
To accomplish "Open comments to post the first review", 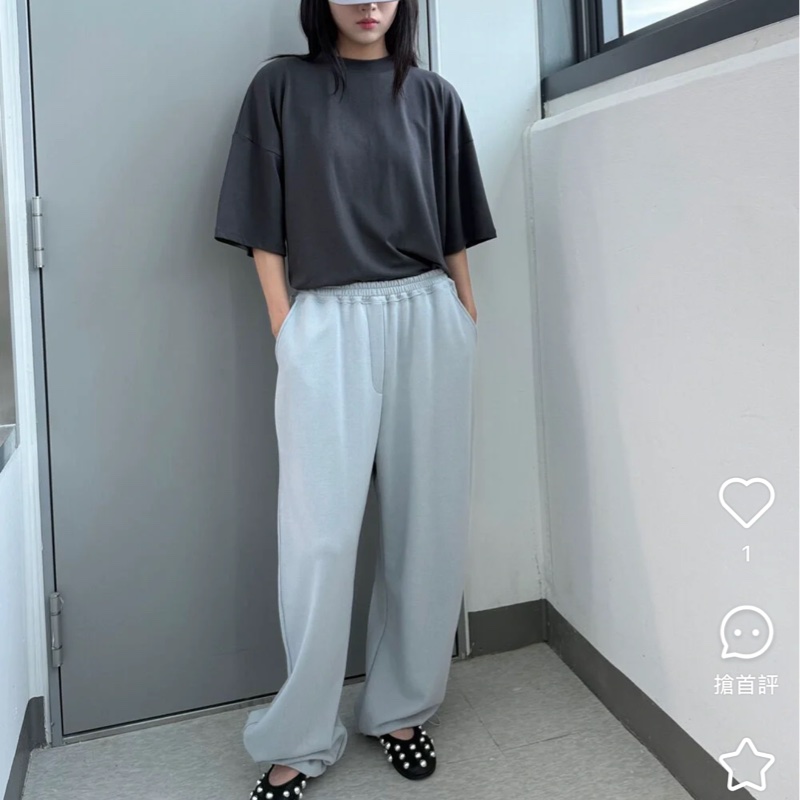I will tap(746, 633).
